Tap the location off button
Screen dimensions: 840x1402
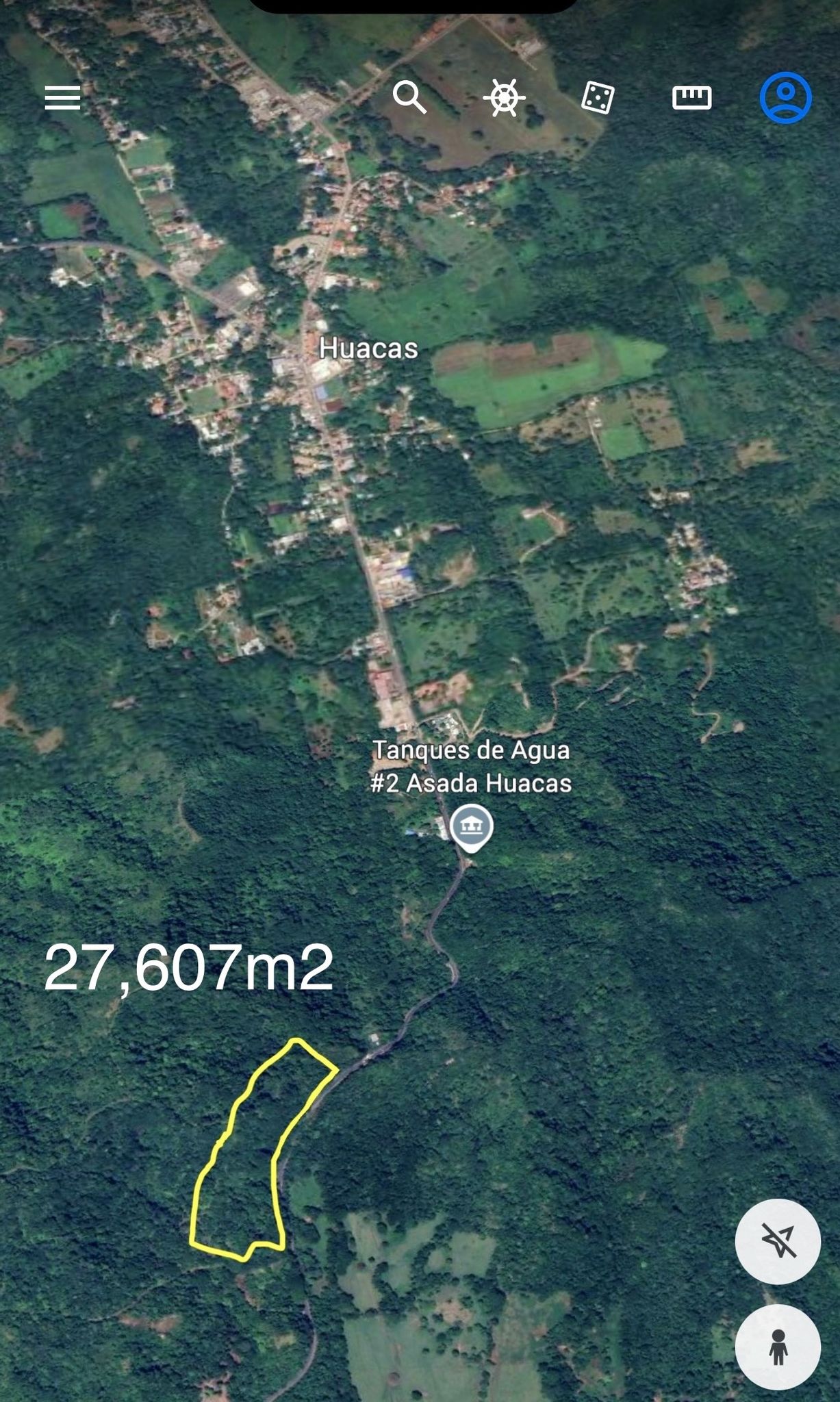(778, 1241)
